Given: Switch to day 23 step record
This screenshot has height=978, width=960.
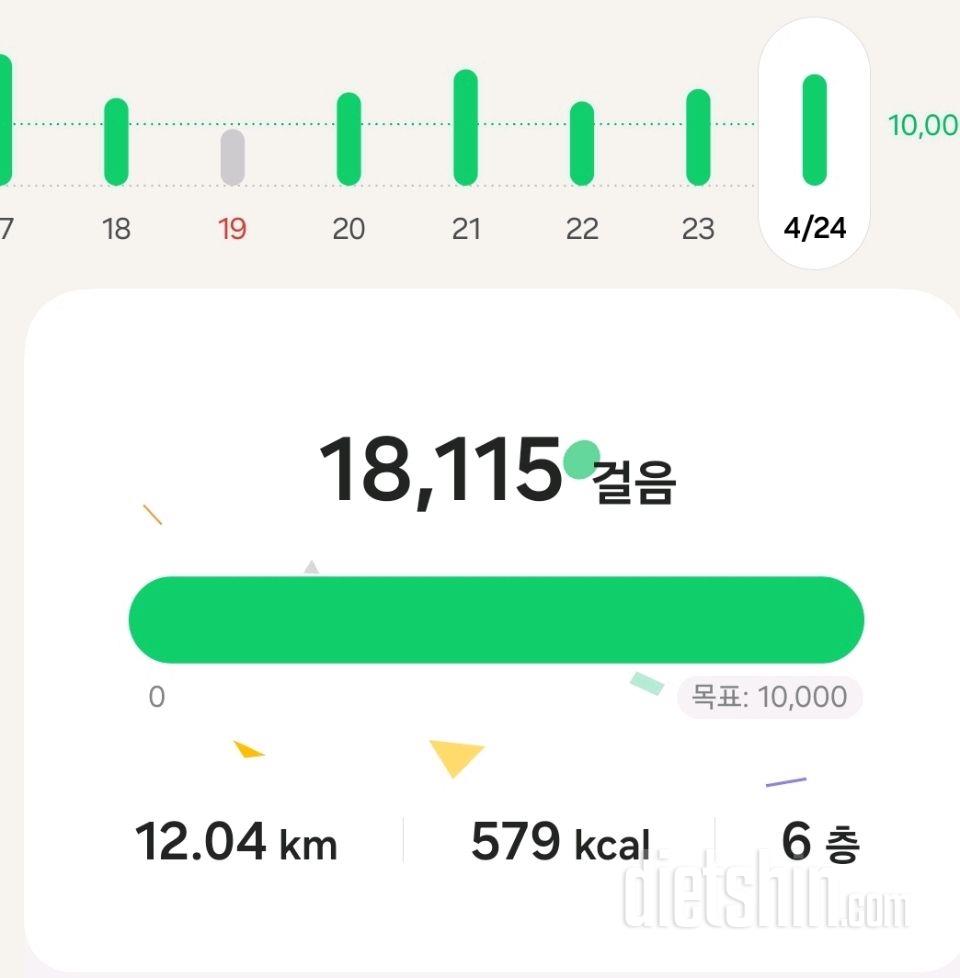Looking at the screenshot, I should tap(698, 137).
